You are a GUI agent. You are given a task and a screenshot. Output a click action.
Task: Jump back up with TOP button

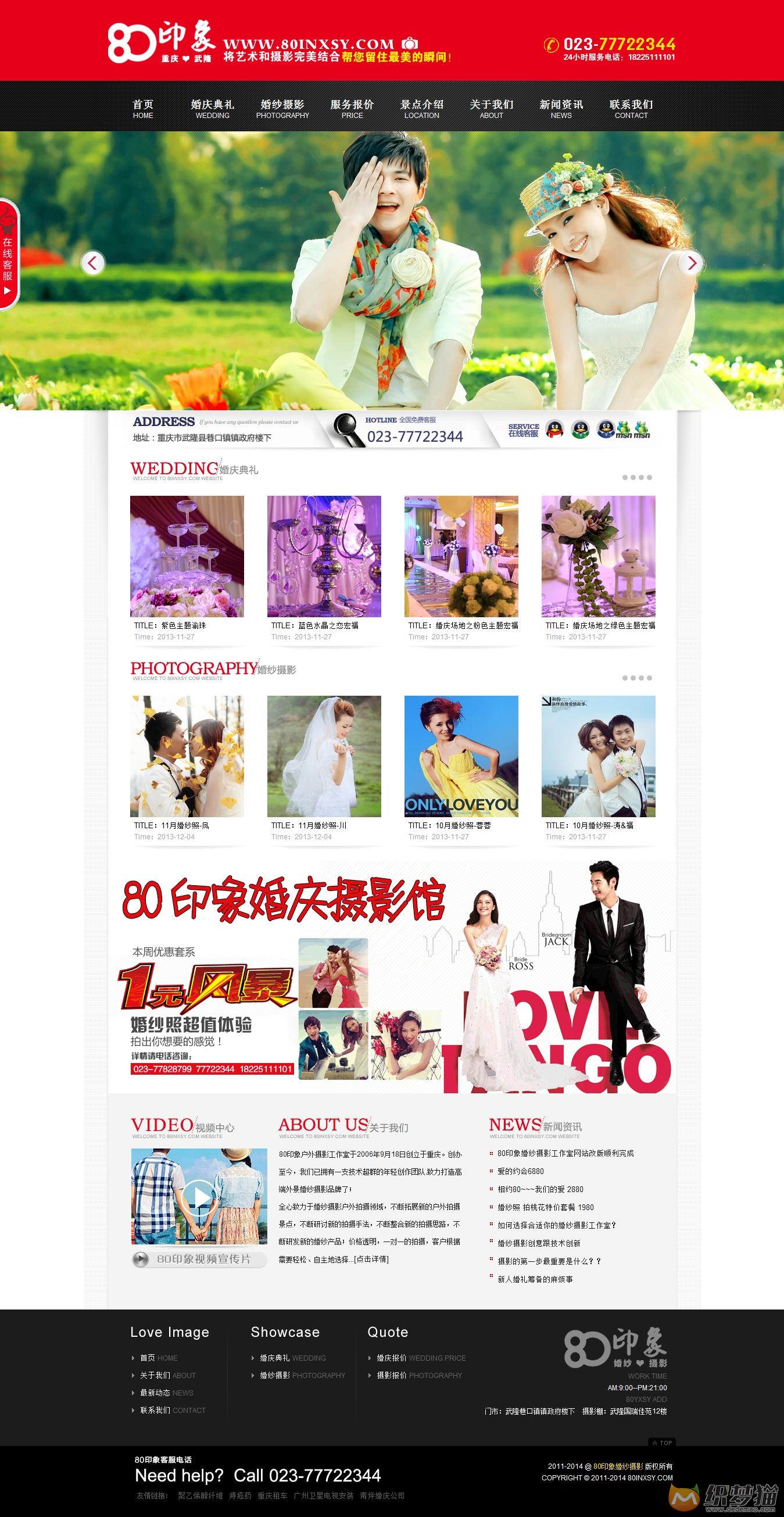[661, 1443]
